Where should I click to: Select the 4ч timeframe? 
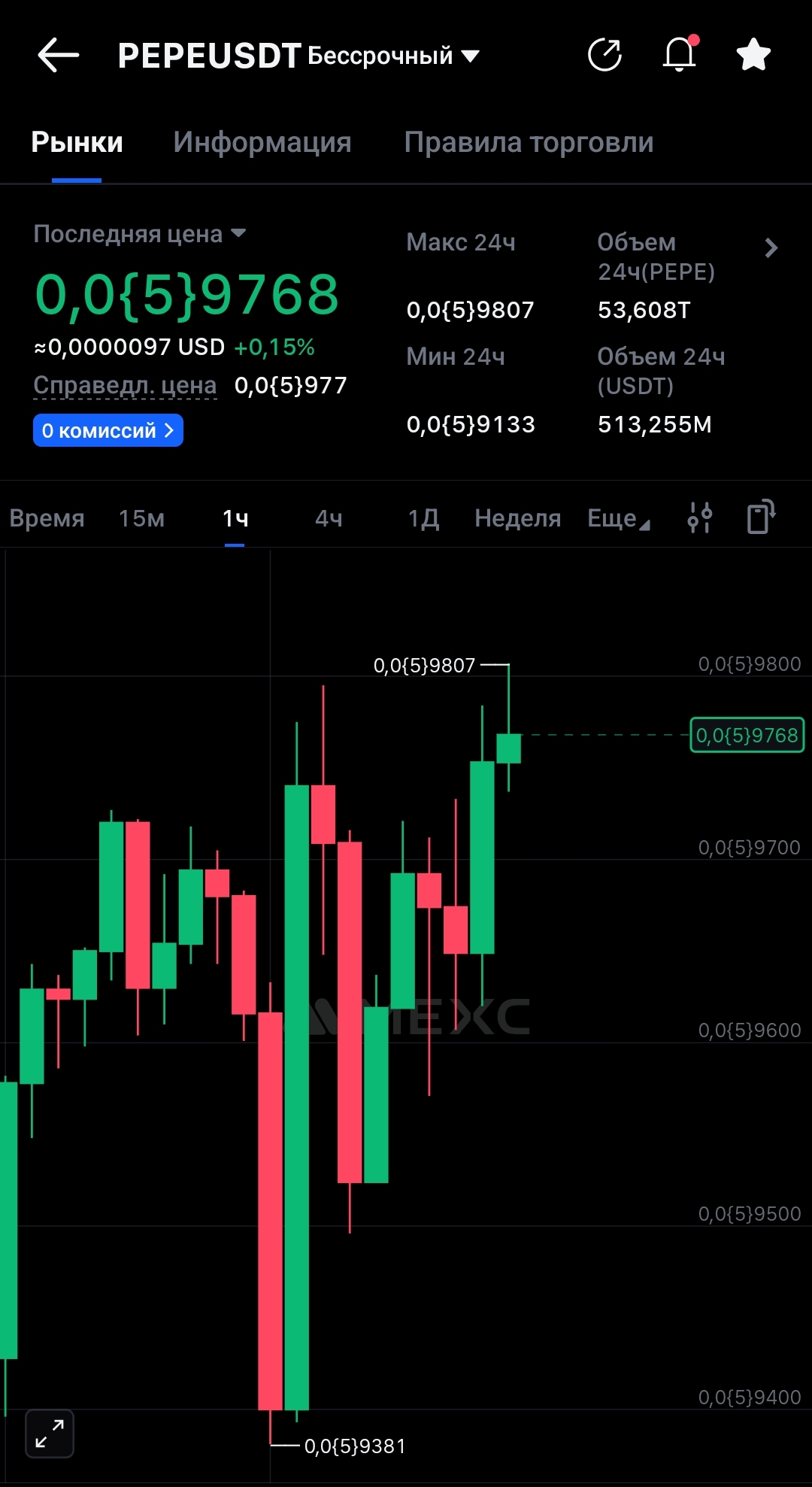point(329,518)
